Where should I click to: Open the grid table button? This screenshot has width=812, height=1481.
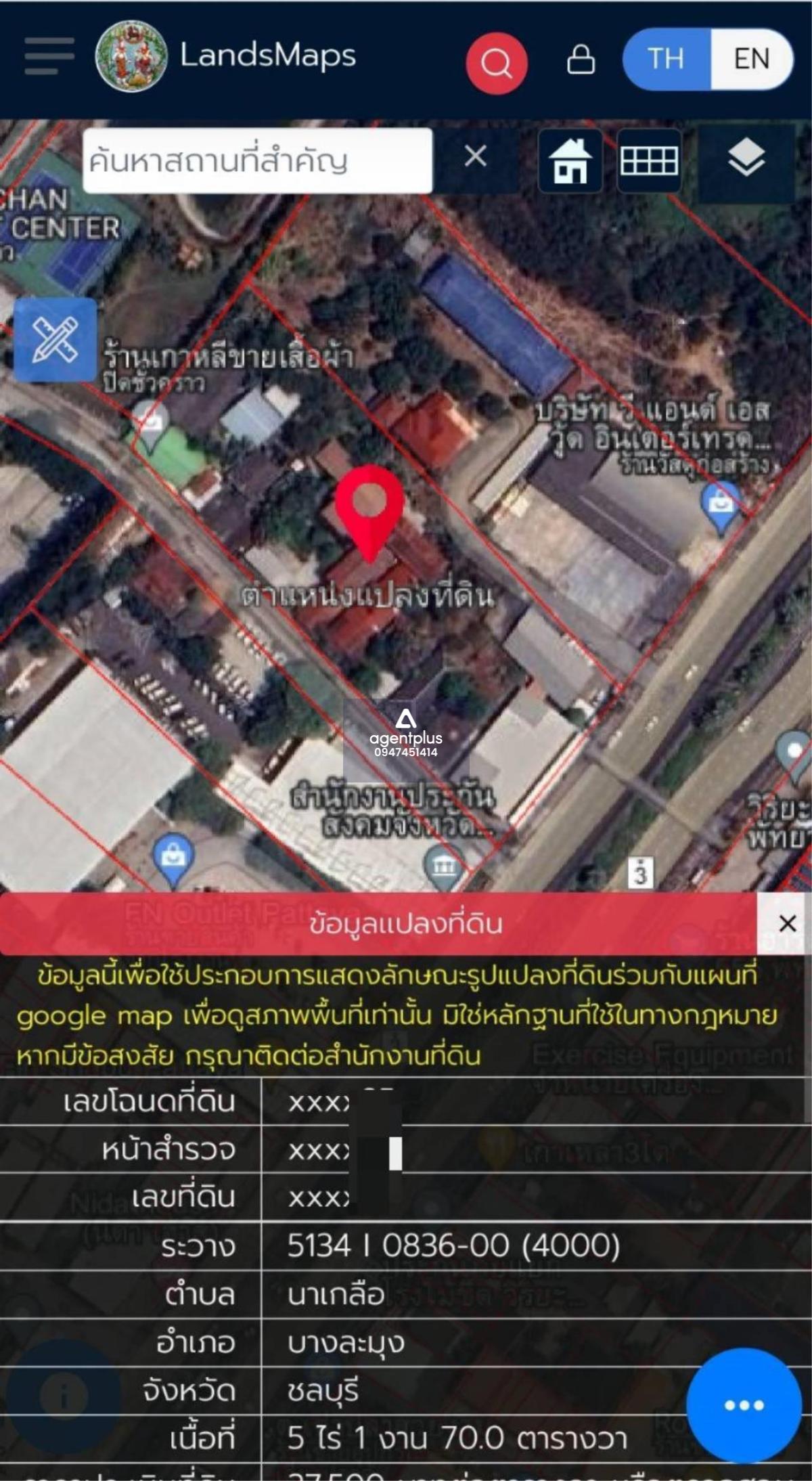pos(649,161)
